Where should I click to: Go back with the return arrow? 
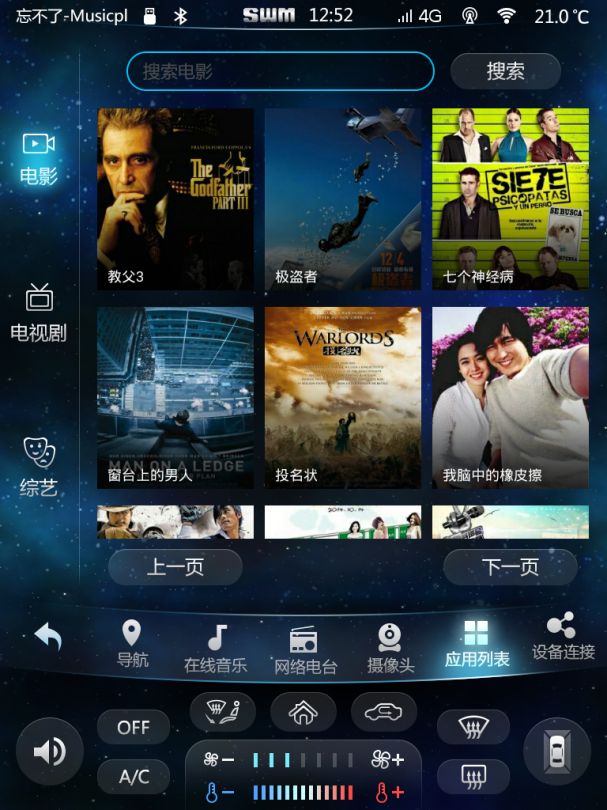[x=48, y=636]
